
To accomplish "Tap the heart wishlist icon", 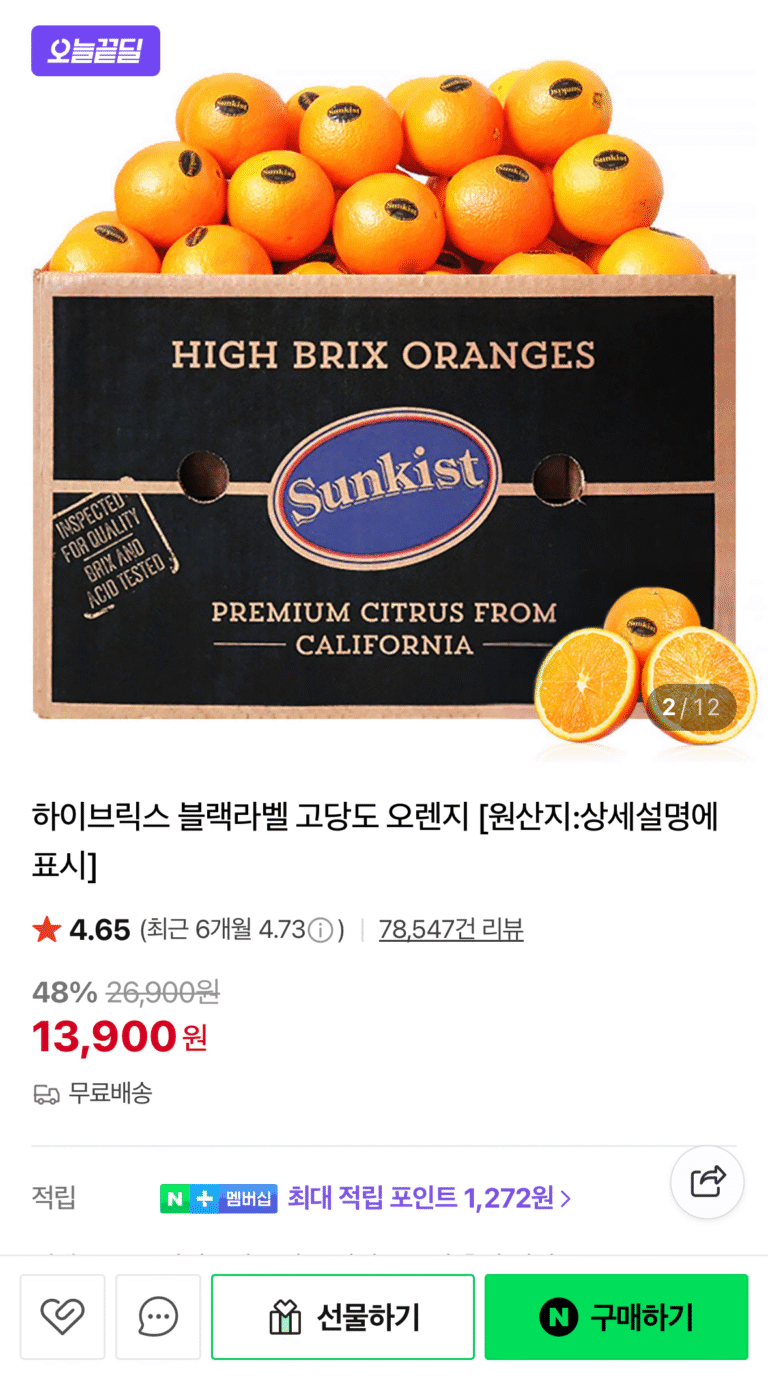I will point(62,1316).
